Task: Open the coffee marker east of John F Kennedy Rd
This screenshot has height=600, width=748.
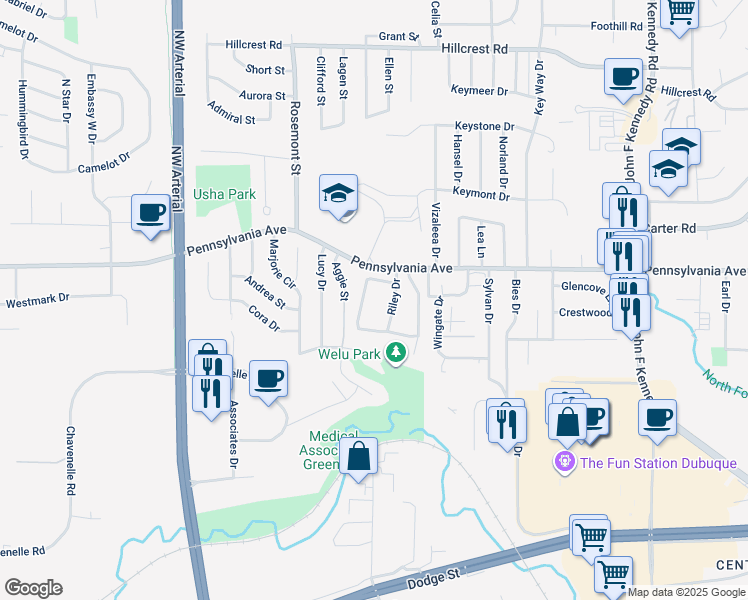Action: point(657,417)
